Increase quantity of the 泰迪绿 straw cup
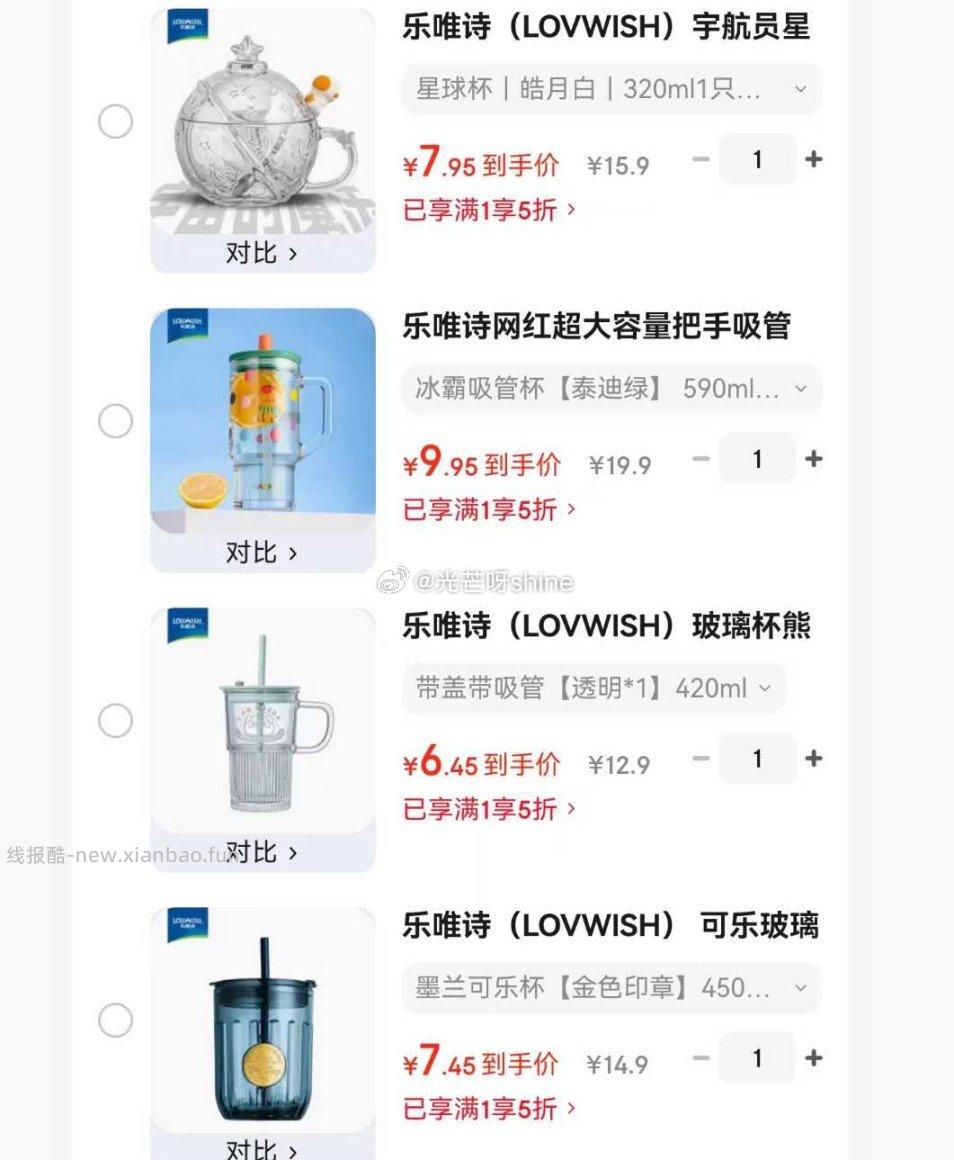The width and height of the screenshot is (954, 1160). tap(813, 459)
